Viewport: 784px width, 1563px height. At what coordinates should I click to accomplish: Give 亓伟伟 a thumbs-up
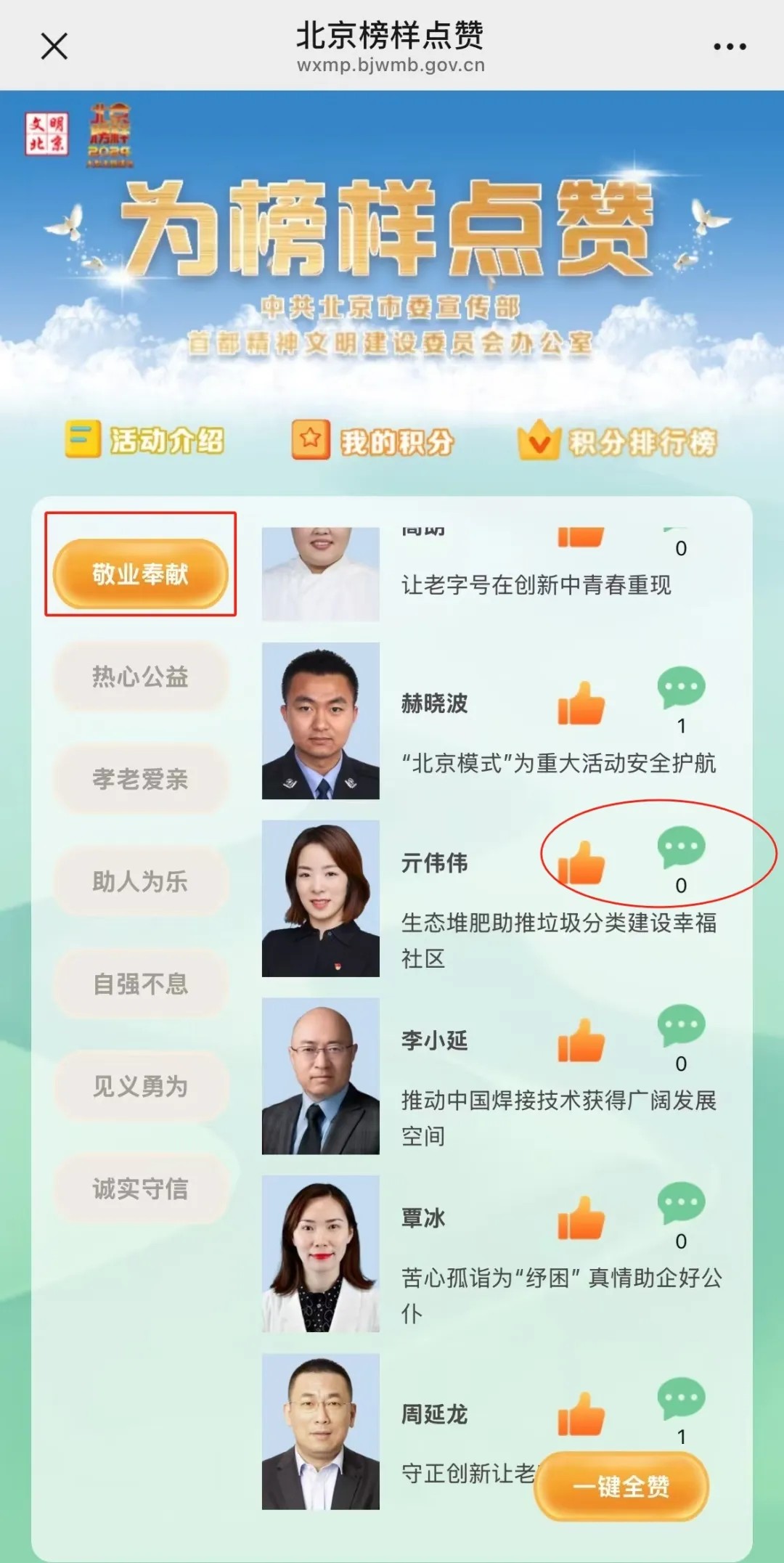coord(581,863)
